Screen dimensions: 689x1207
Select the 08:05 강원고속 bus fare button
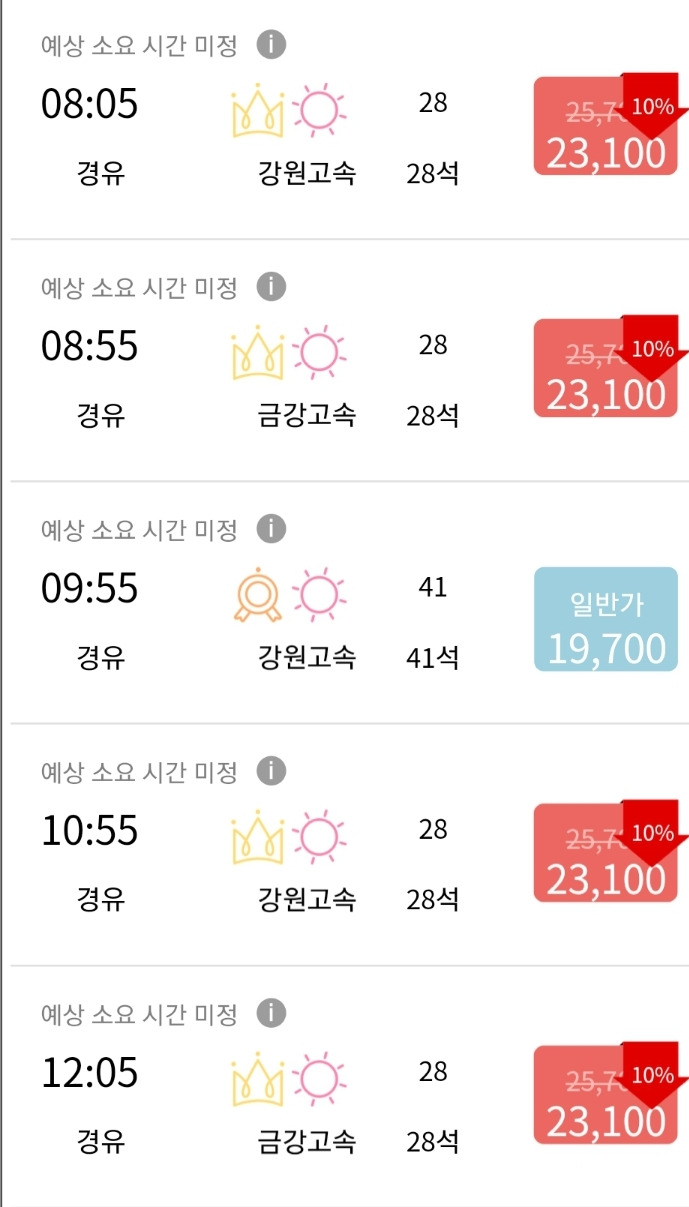click(611, 125)
